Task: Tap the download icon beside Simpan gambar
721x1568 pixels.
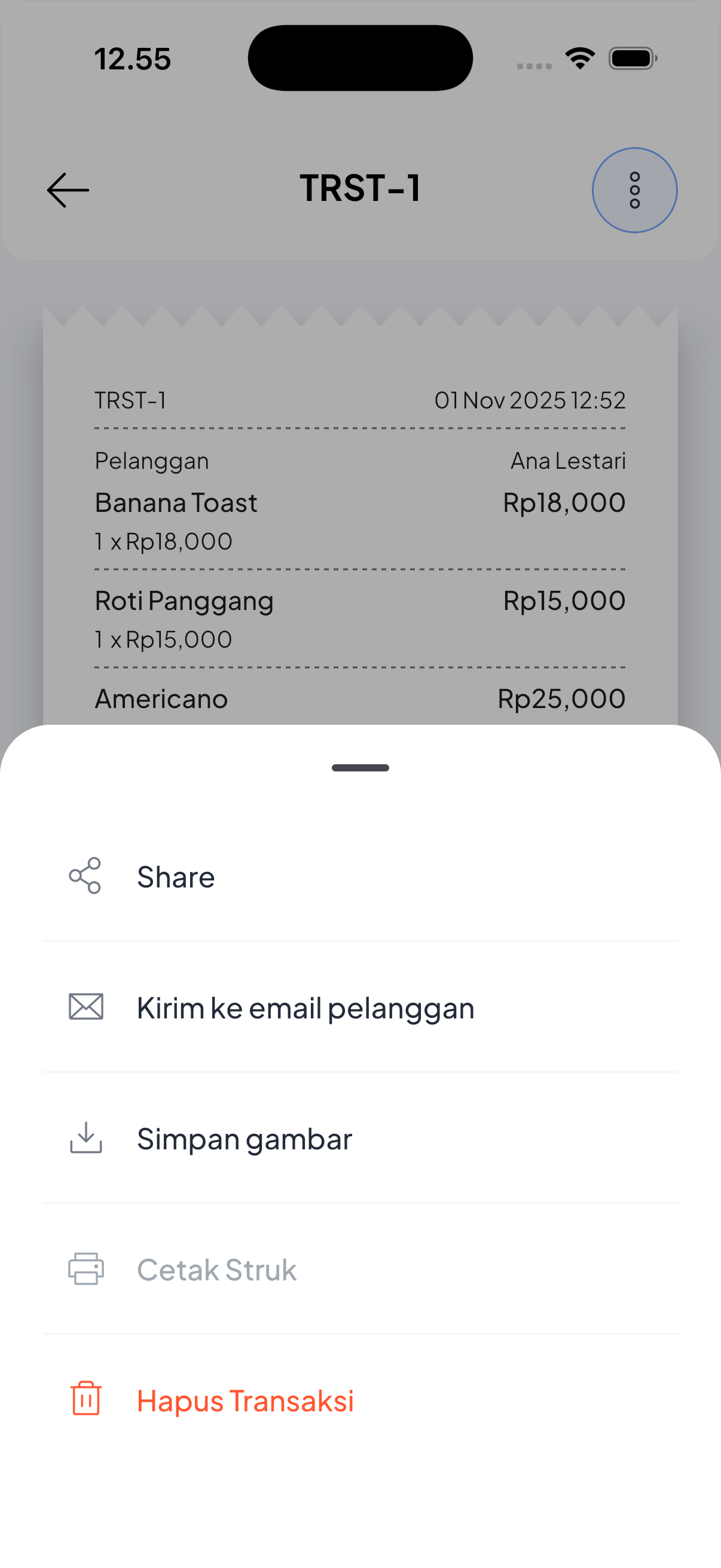Action: pos(85,1139)
